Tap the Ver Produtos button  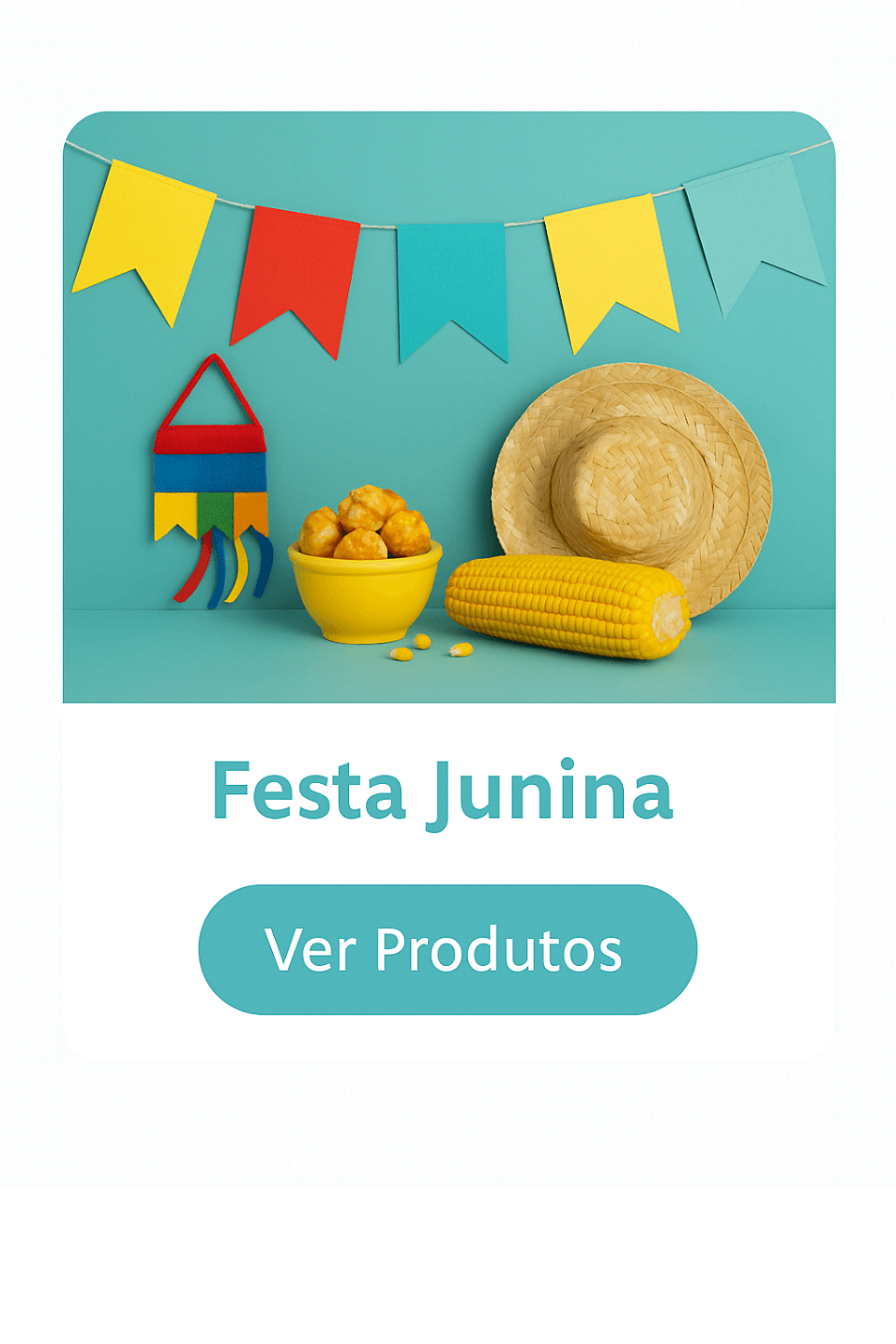click(x=448, y=949)
